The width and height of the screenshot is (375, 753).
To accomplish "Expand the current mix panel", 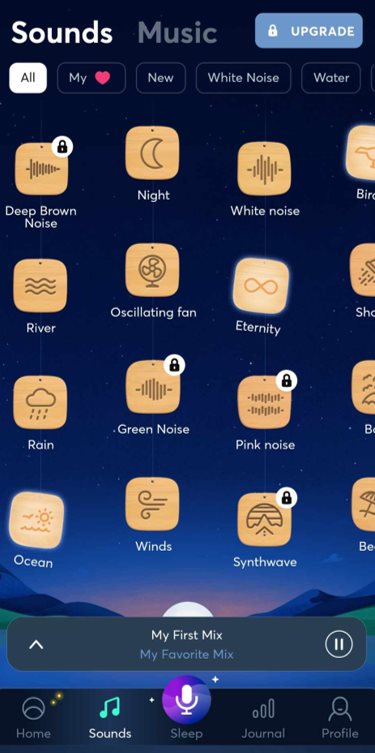I will (x=36, y=644).
